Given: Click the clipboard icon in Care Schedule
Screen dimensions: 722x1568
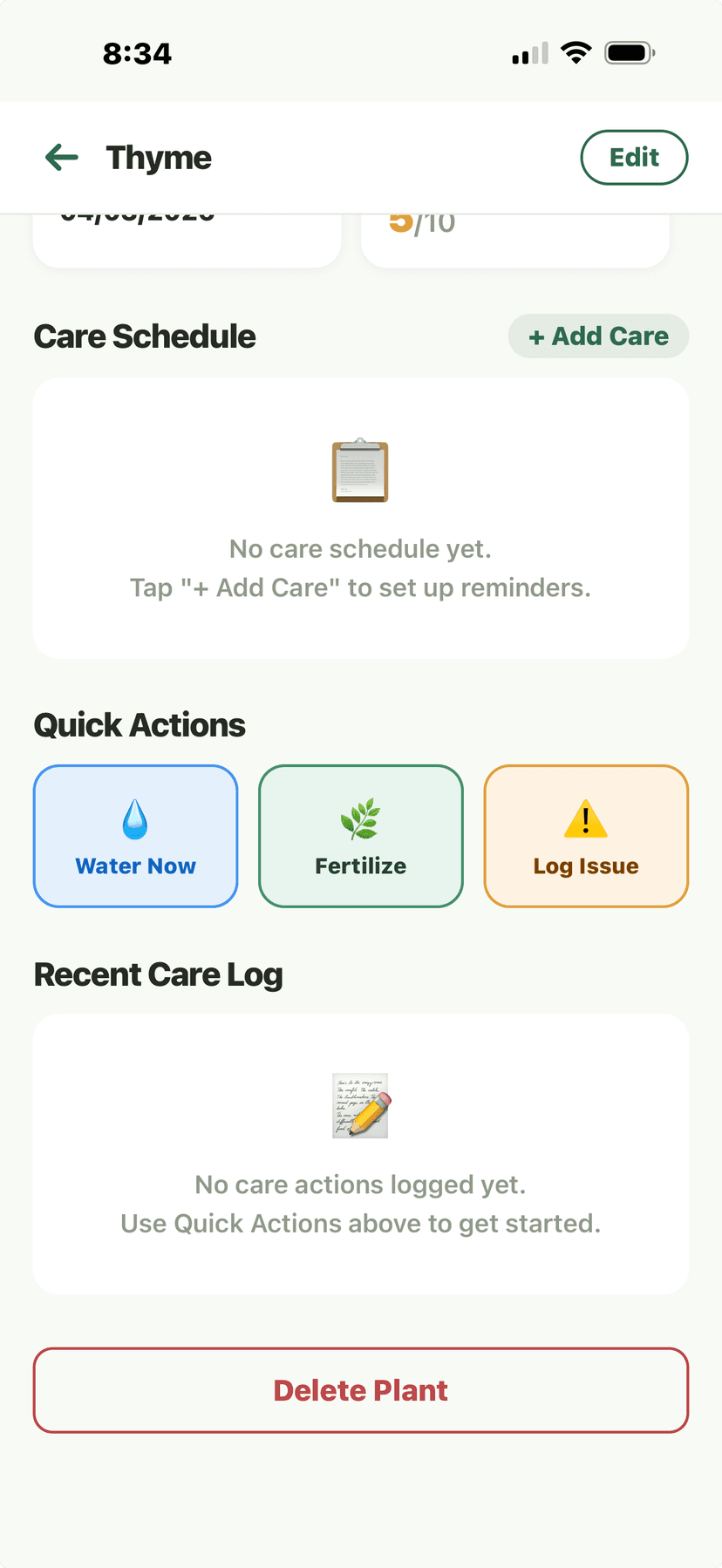Looking at the screenshot, I should pos(360,471).
